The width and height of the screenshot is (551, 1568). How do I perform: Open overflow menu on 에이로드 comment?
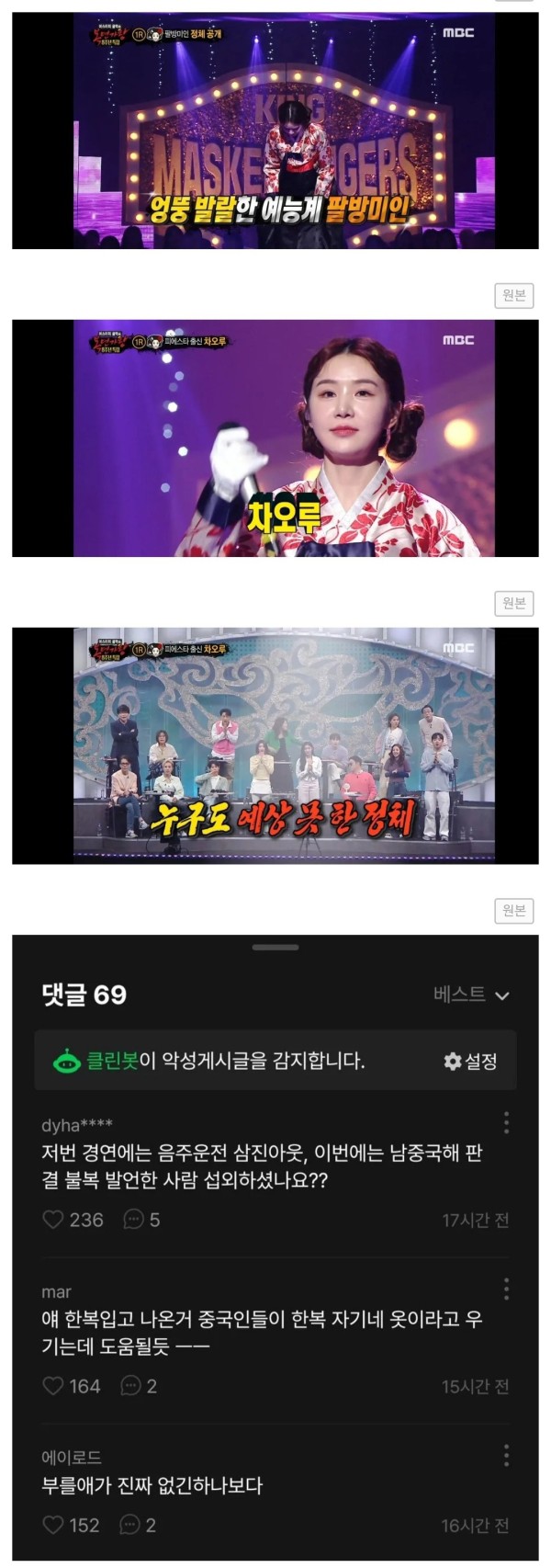(506, 1455)
